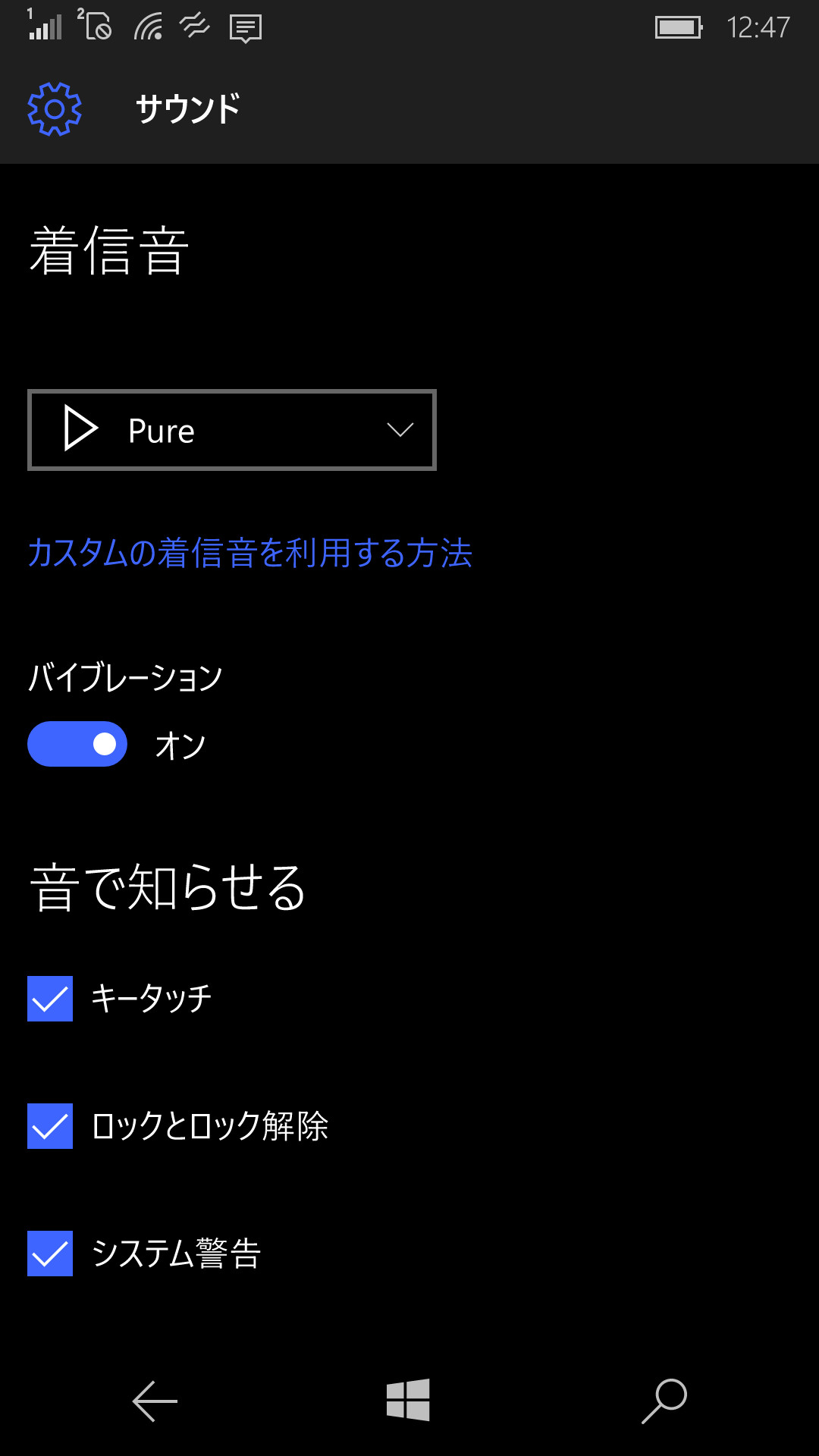Turn off the バイブレーション toggle
This screenshot has height=1456, width=819.
(x=77, y=744)
